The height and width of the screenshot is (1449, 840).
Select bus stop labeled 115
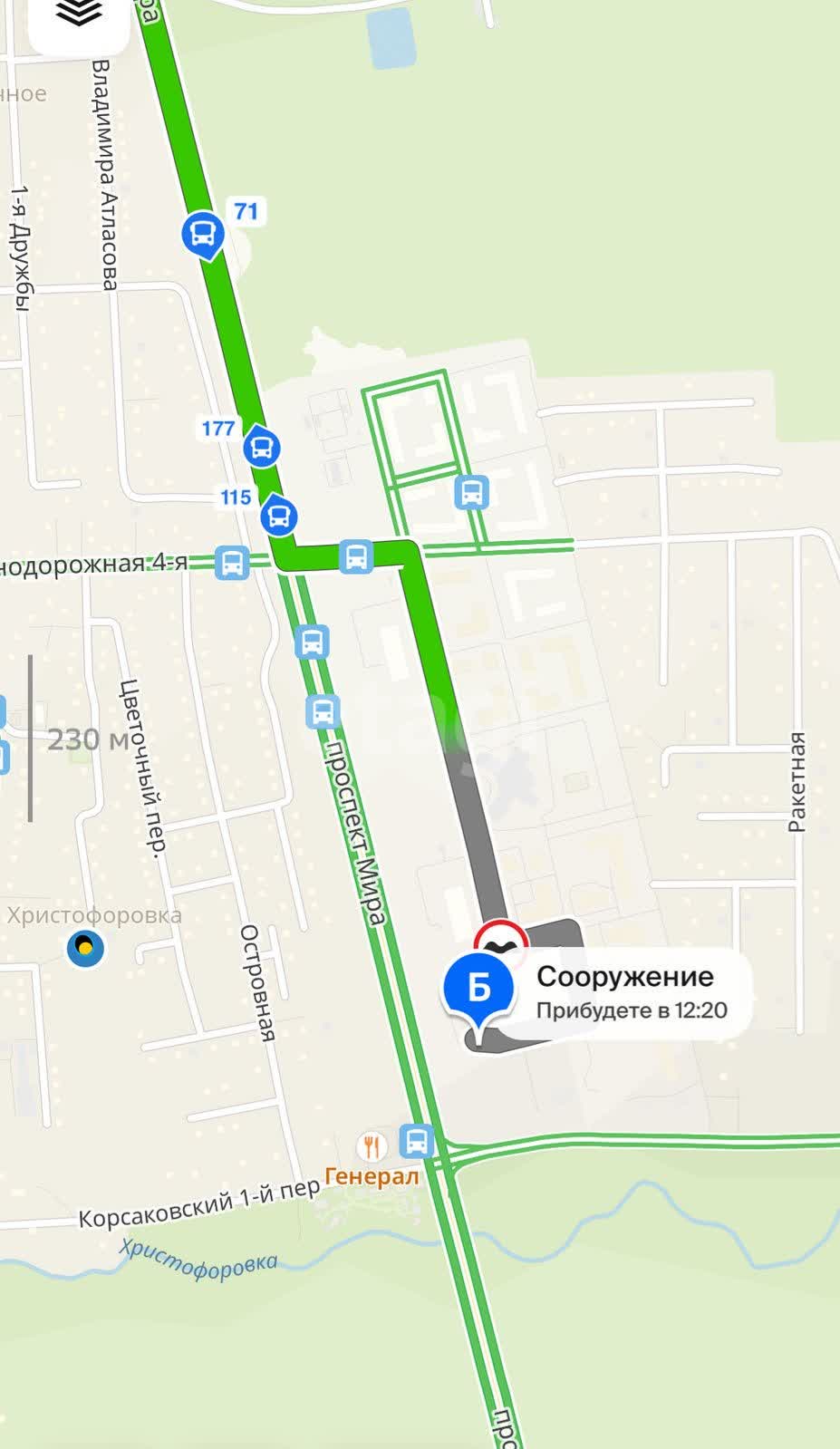278,517
